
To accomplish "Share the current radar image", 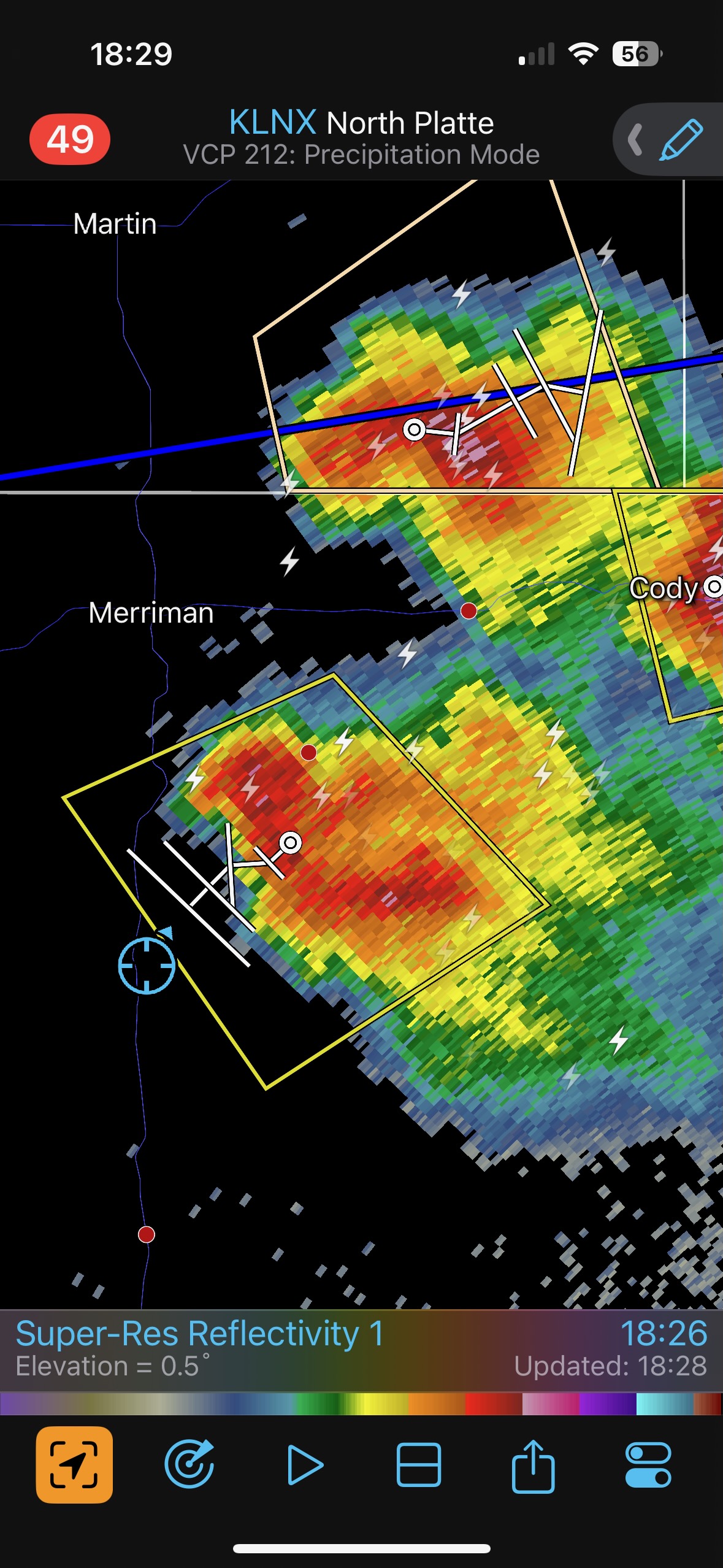I will click(x=533, y=1464).
